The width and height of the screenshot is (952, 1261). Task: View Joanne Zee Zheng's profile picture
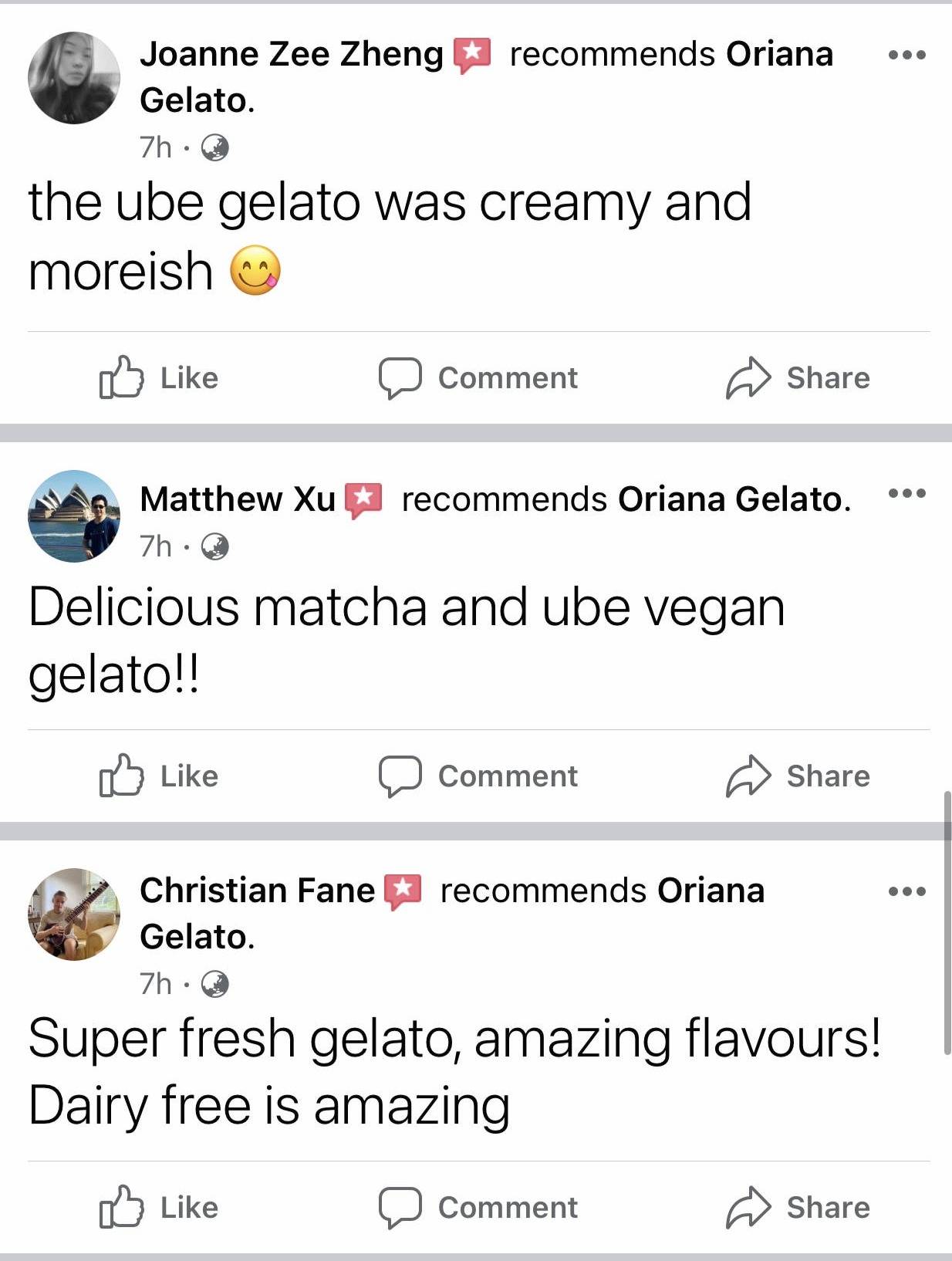(x=74, y=78)
